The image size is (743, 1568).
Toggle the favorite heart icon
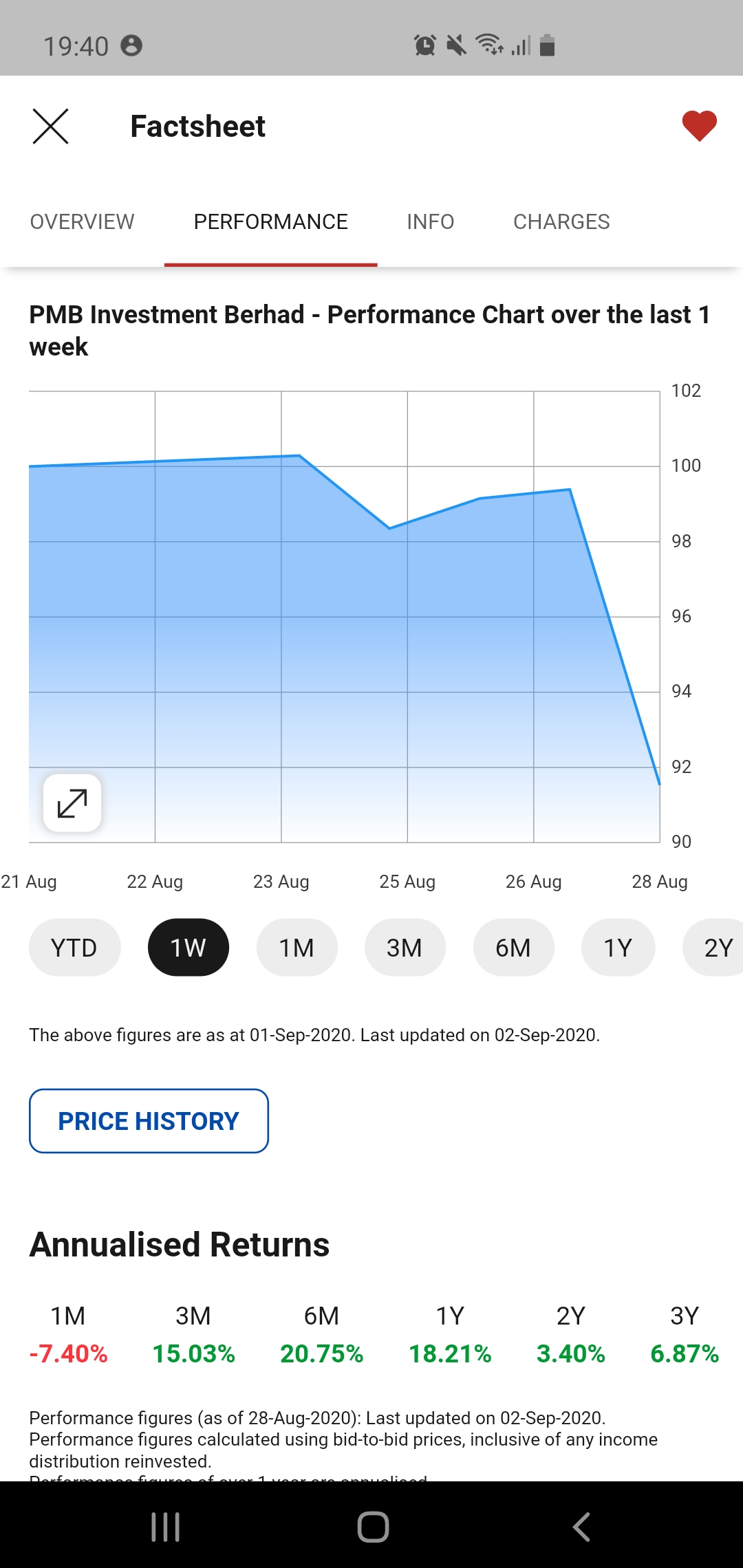pyautogui.click(x=699, y=127)
